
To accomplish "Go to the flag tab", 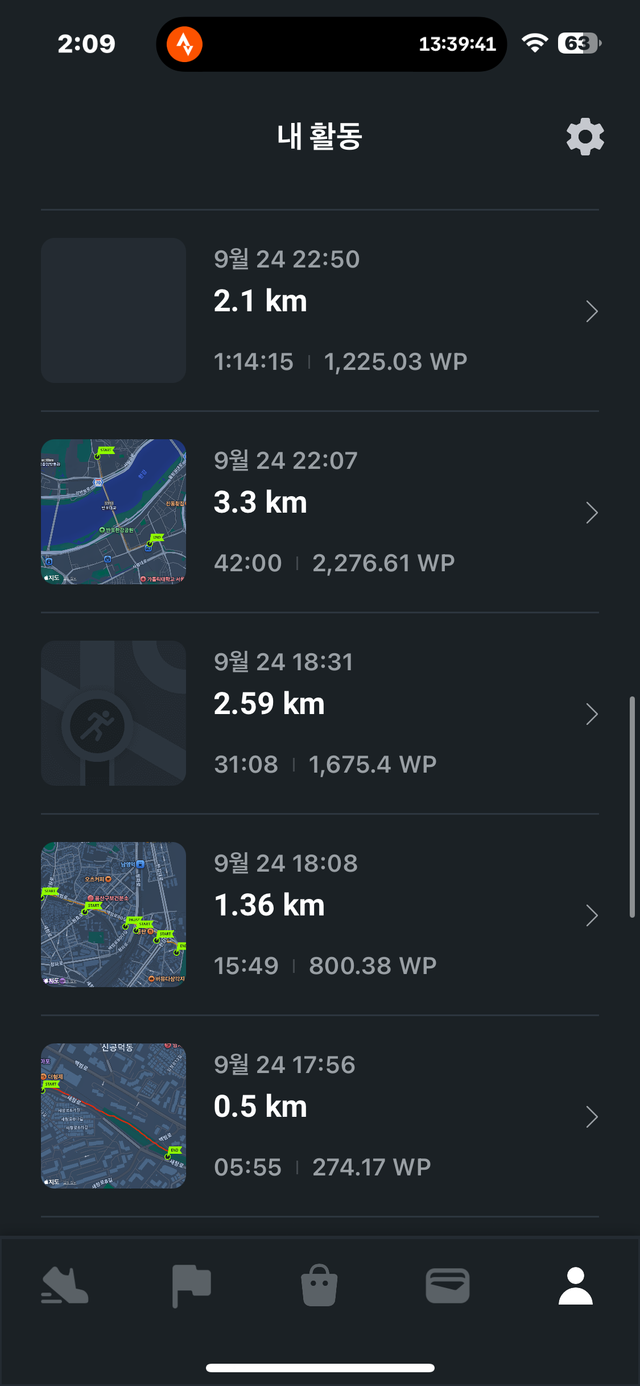I will click(191, 1285).
